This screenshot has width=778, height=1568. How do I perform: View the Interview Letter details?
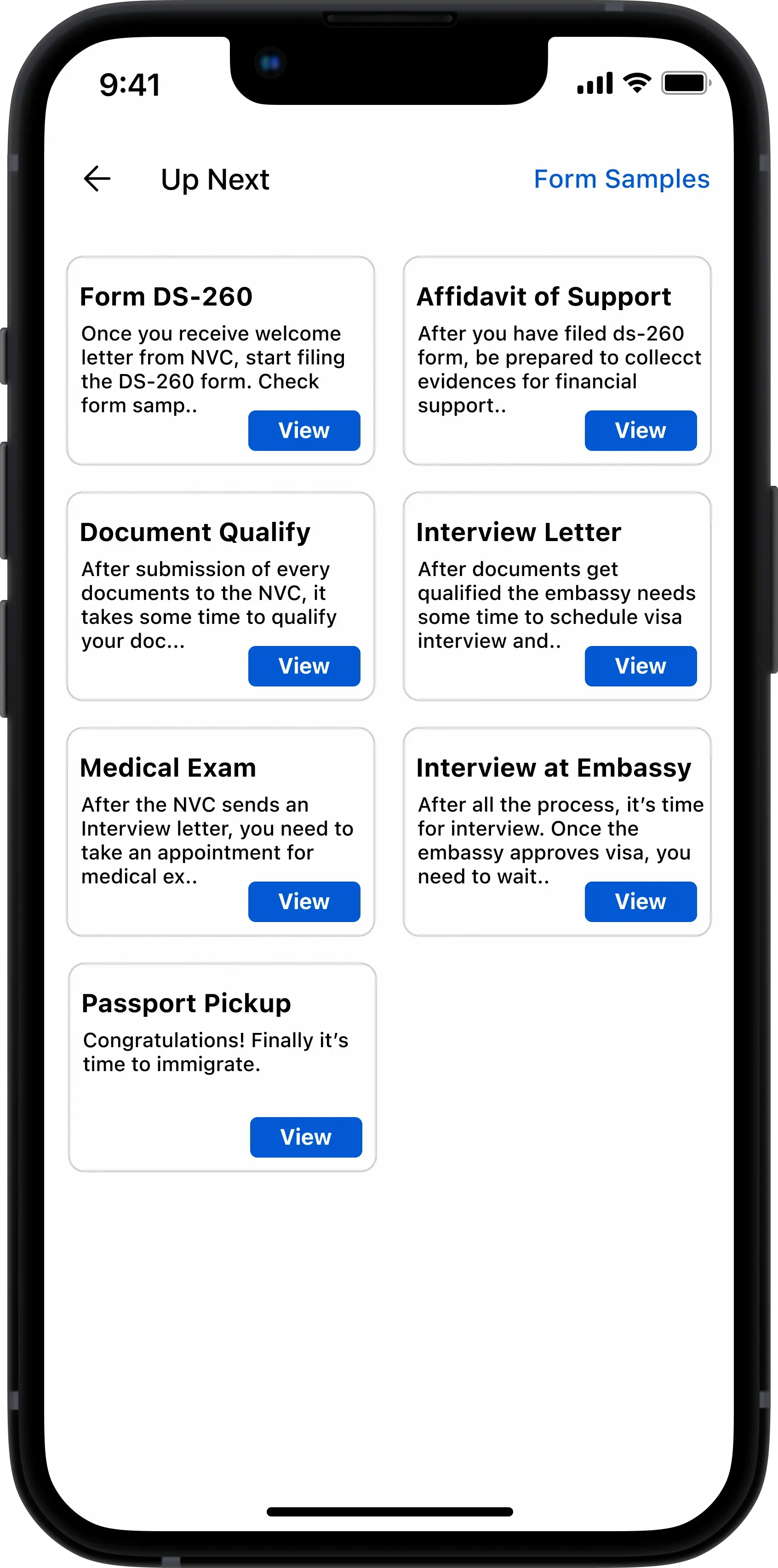pos(640,666)
